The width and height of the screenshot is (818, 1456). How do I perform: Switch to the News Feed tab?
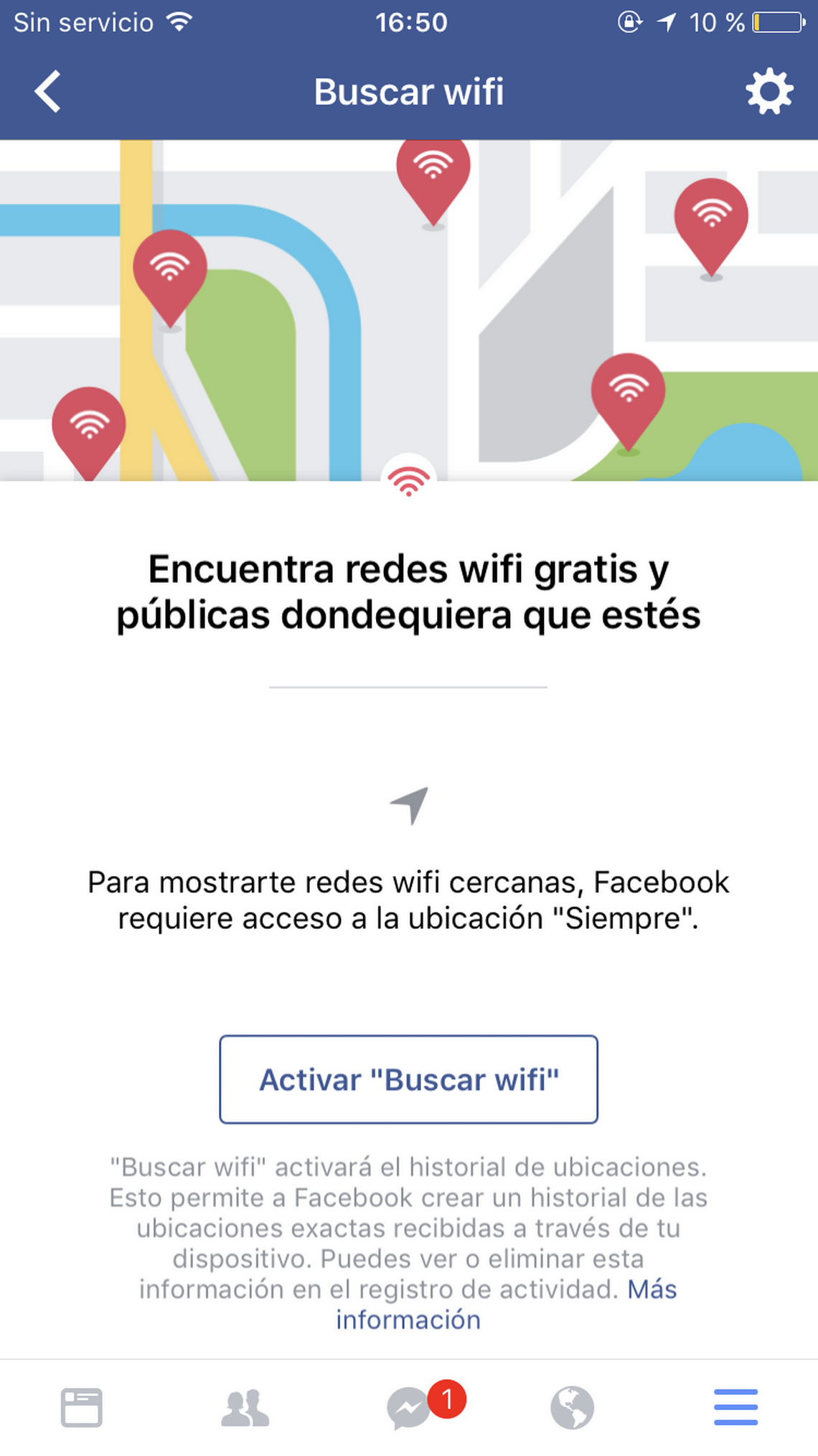click(81, 1407)
